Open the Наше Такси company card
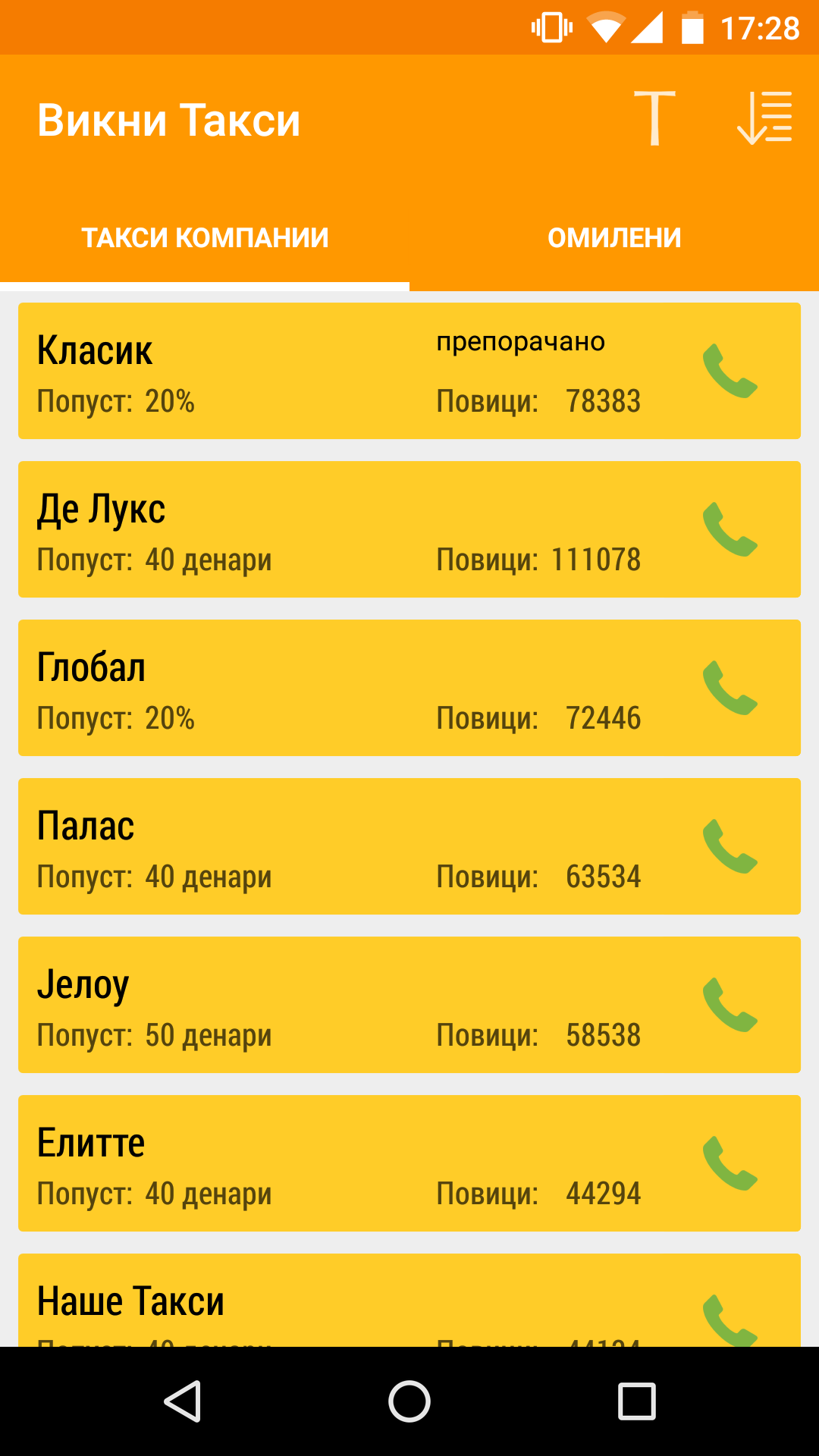 [x=409, y=1300]
